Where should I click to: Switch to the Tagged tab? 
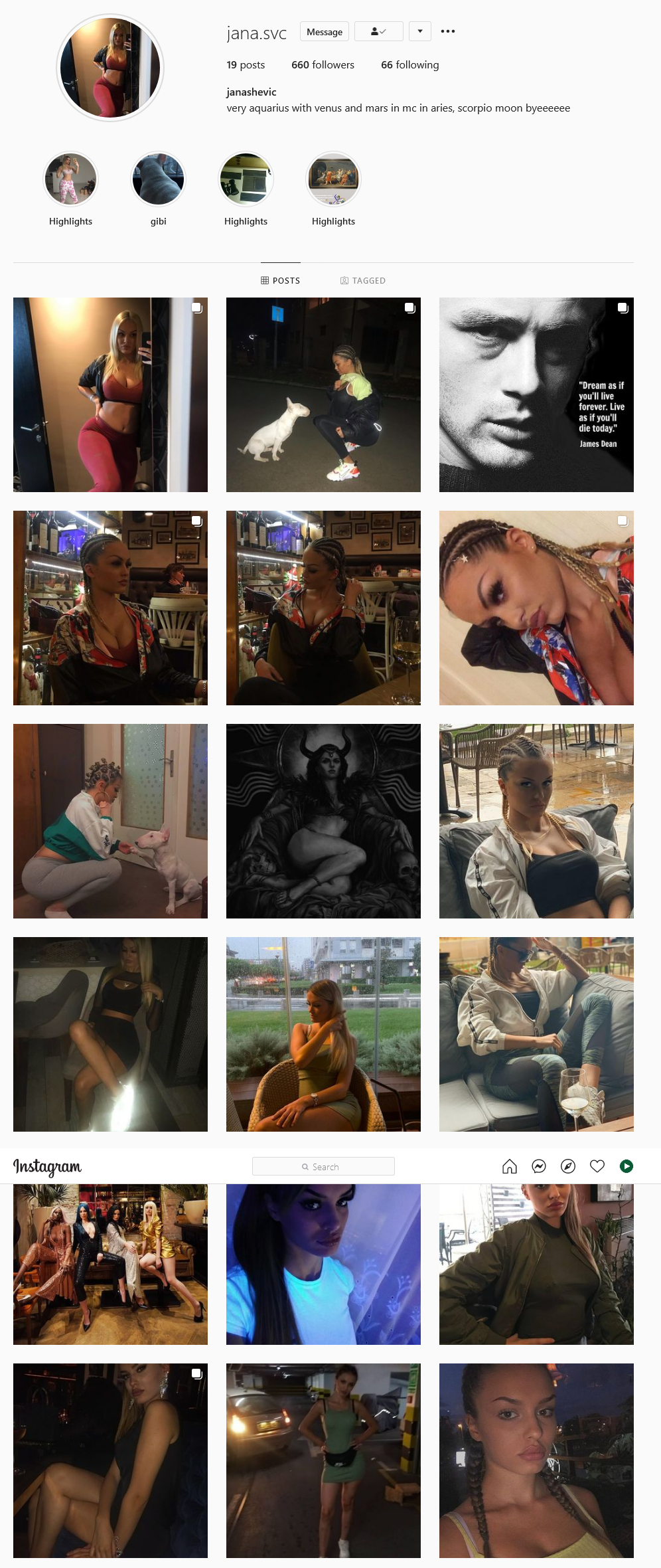click(363, 281)
